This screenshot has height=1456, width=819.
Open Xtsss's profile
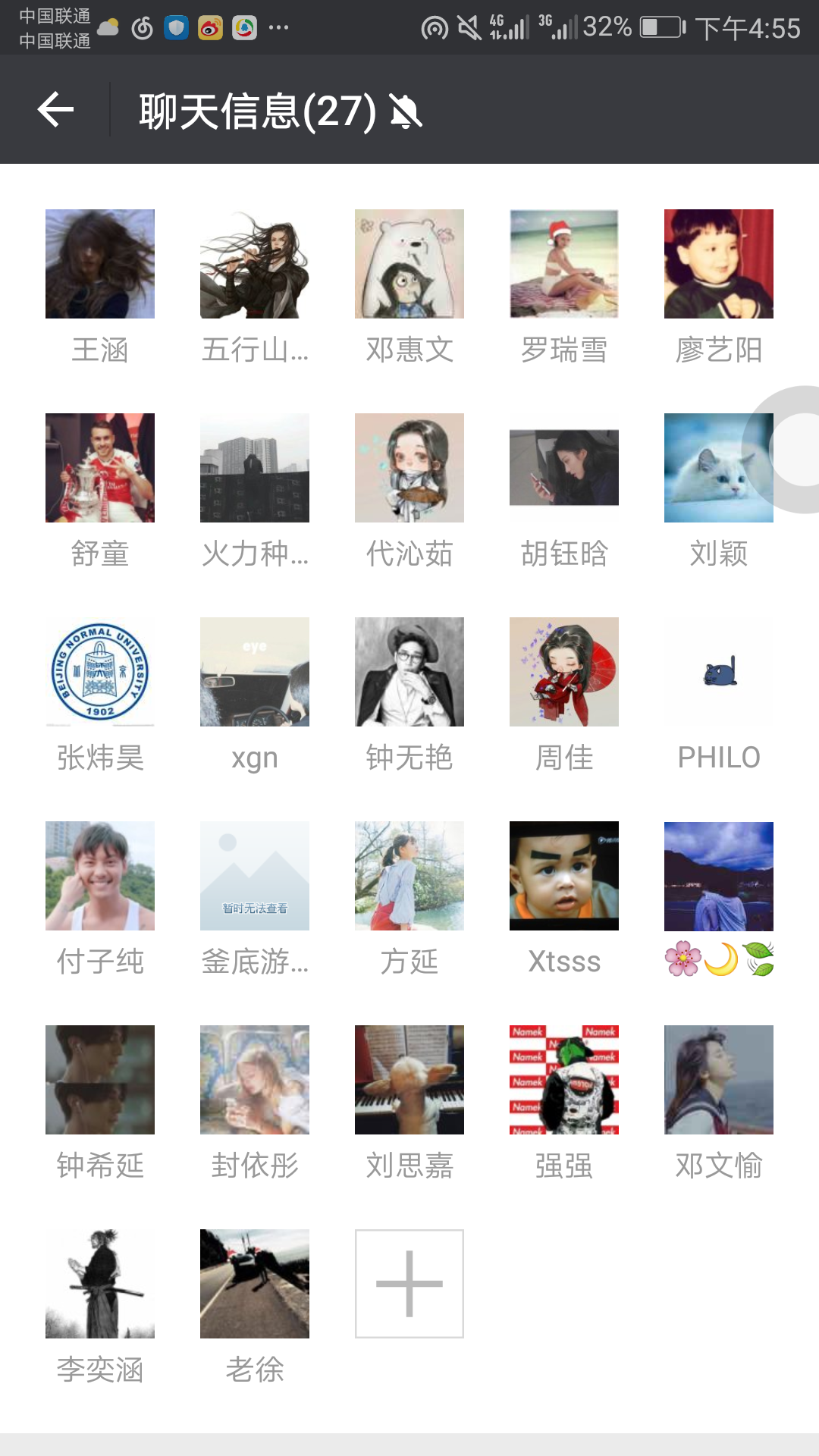pos(564,876)
